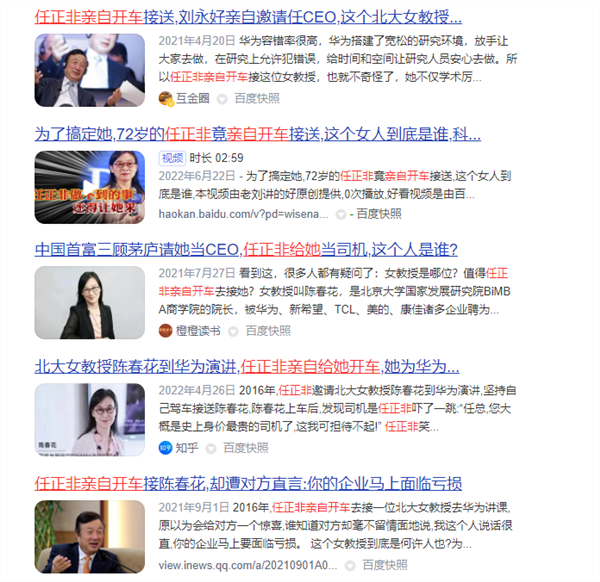Open source 互金圈

(192, 98)
